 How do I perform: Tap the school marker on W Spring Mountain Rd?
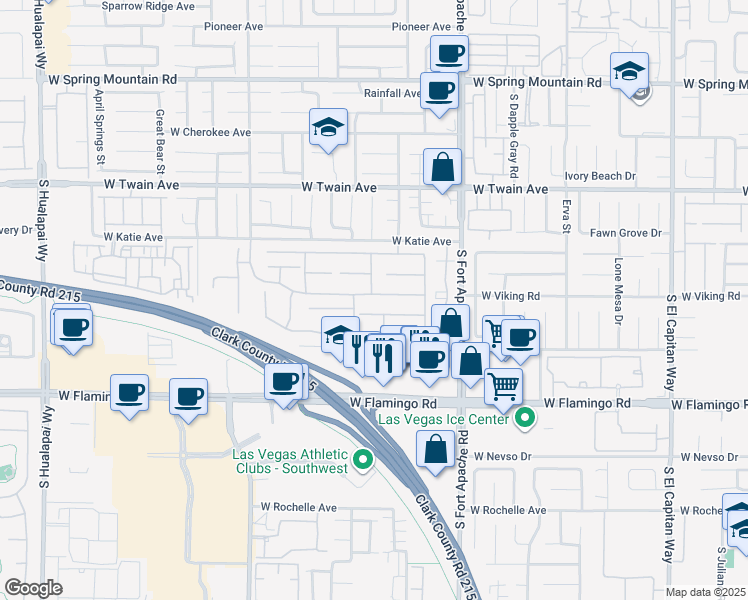pyautogui.click(x=629, y=74)
